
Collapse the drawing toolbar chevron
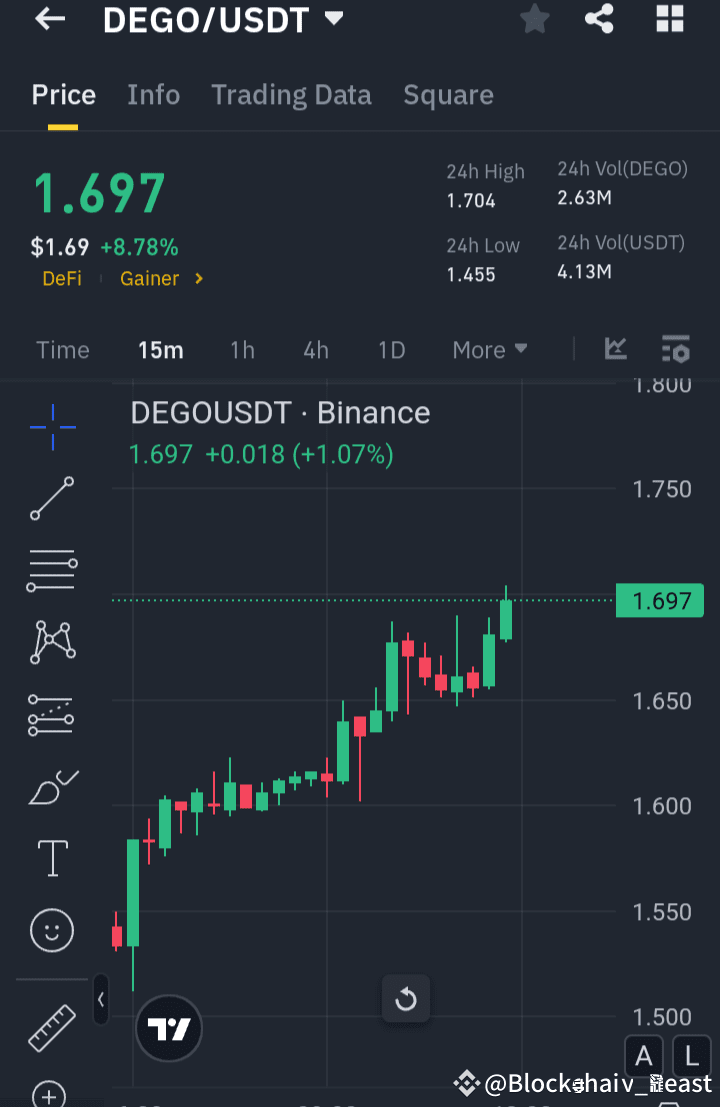[x=100, y=1000]
